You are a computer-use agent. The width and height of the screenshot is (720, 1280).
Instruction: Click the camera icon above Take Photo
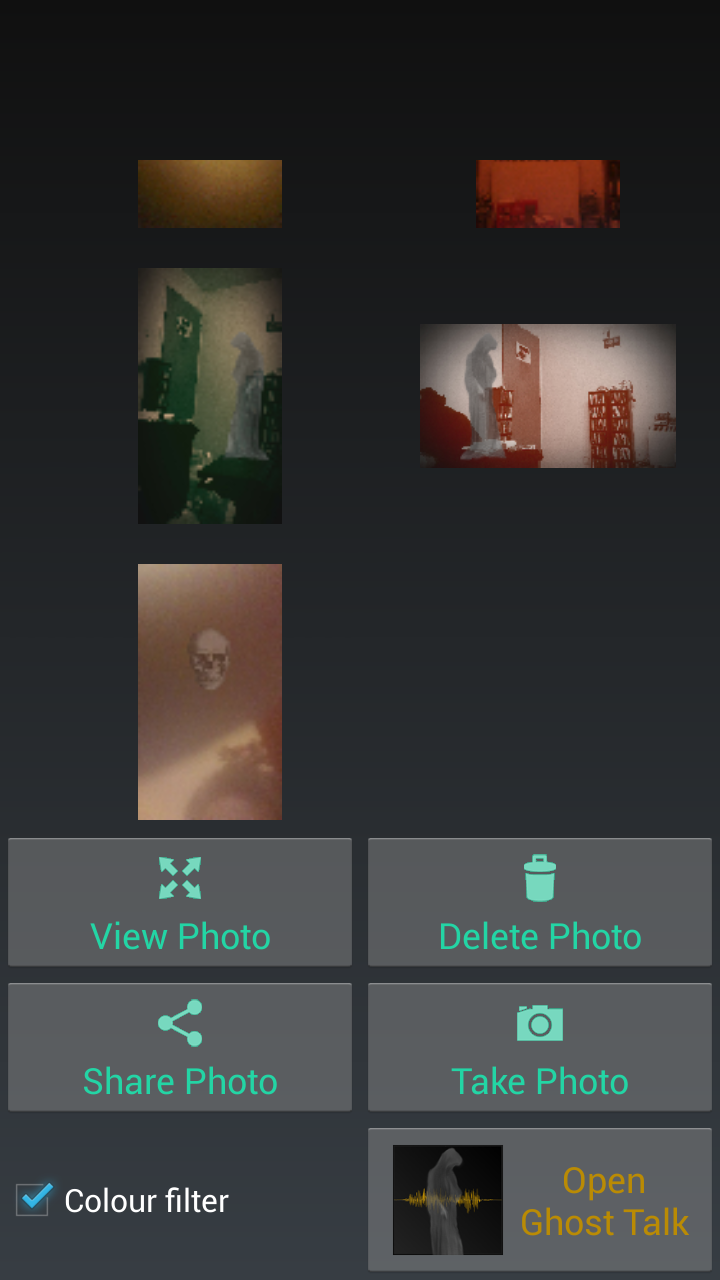pyautogui.click(x=539, y=1022)
